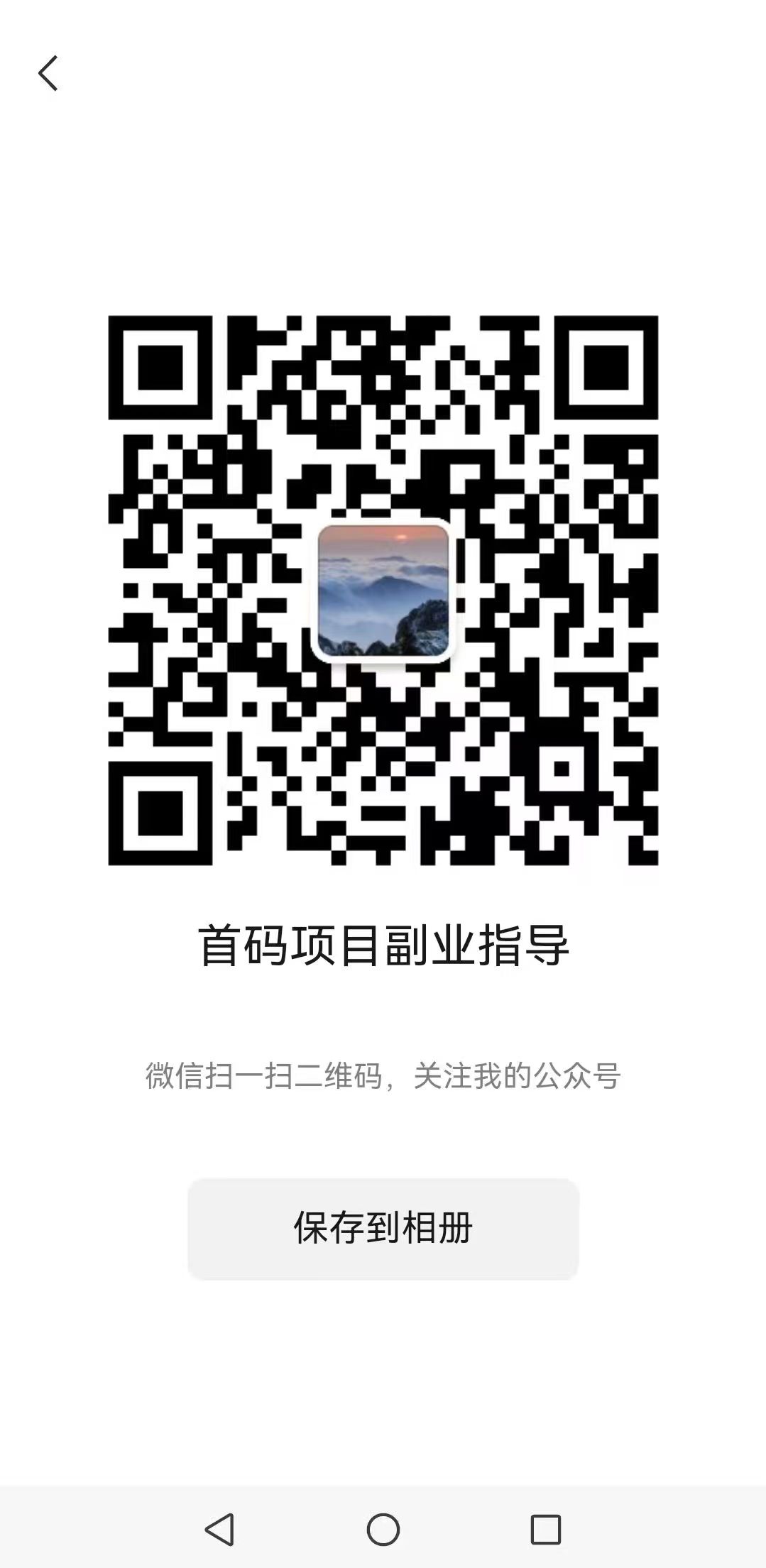Tap the system back button
The height and width of the screenshot is (1568, 766).
[219, 1528]
